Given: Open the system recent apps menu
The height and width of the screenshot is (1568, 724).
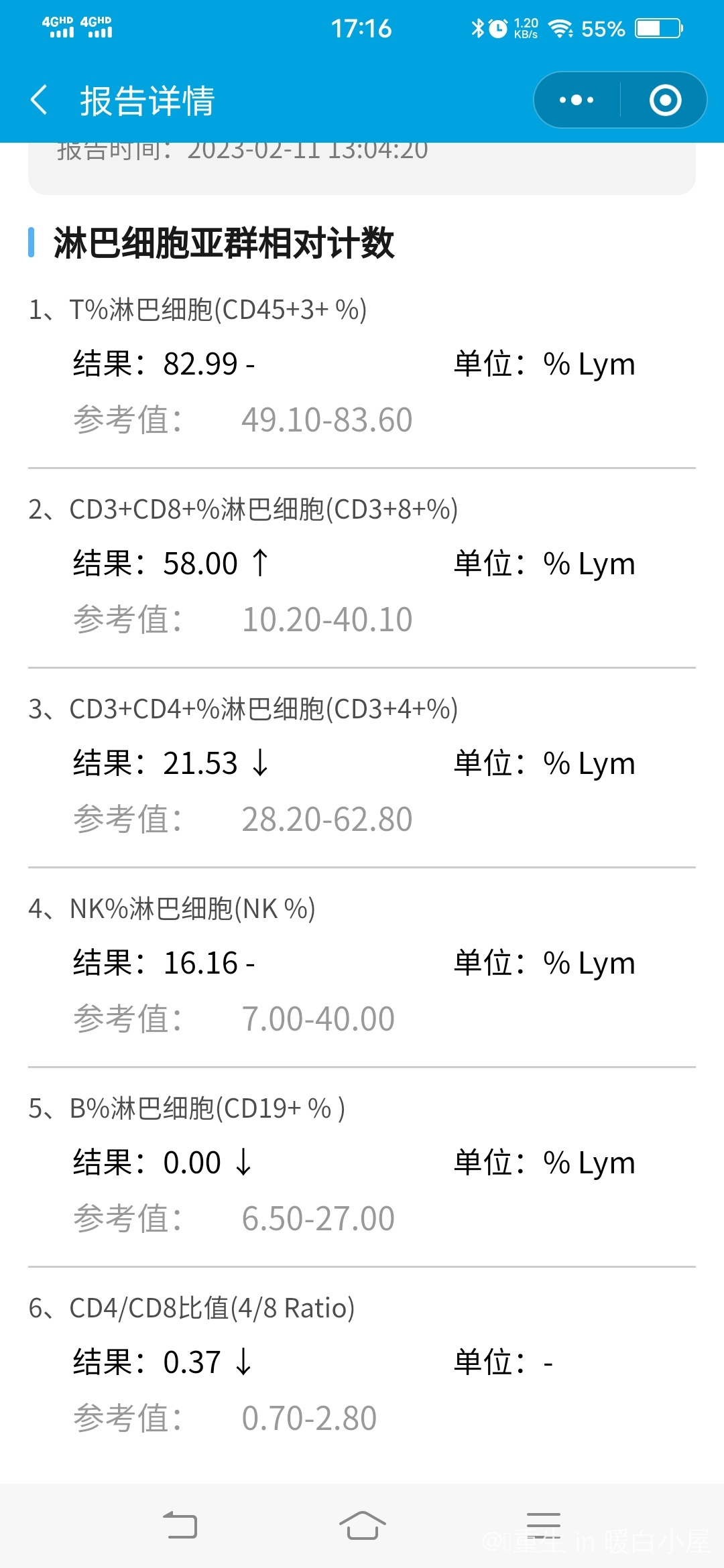Looking at the screenshot, I should click(543, 1525).
